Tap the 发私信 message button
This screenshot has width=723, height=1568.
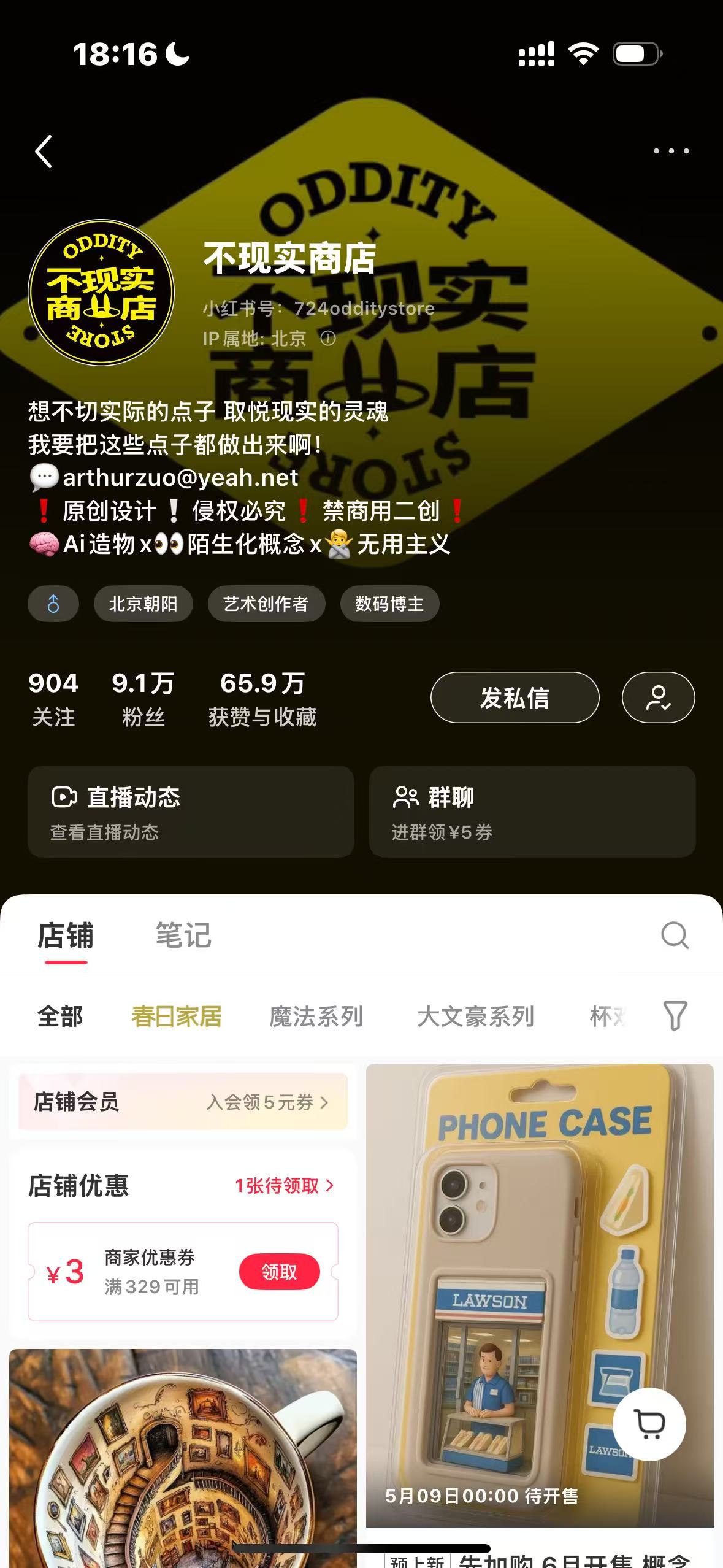coord(515,698)
